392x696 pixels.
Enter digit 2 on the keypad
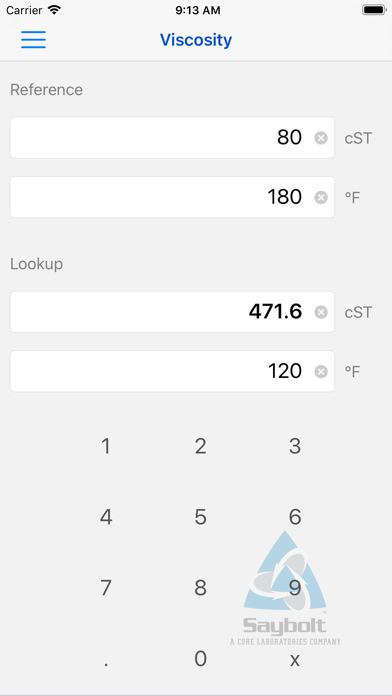[200, 446]
